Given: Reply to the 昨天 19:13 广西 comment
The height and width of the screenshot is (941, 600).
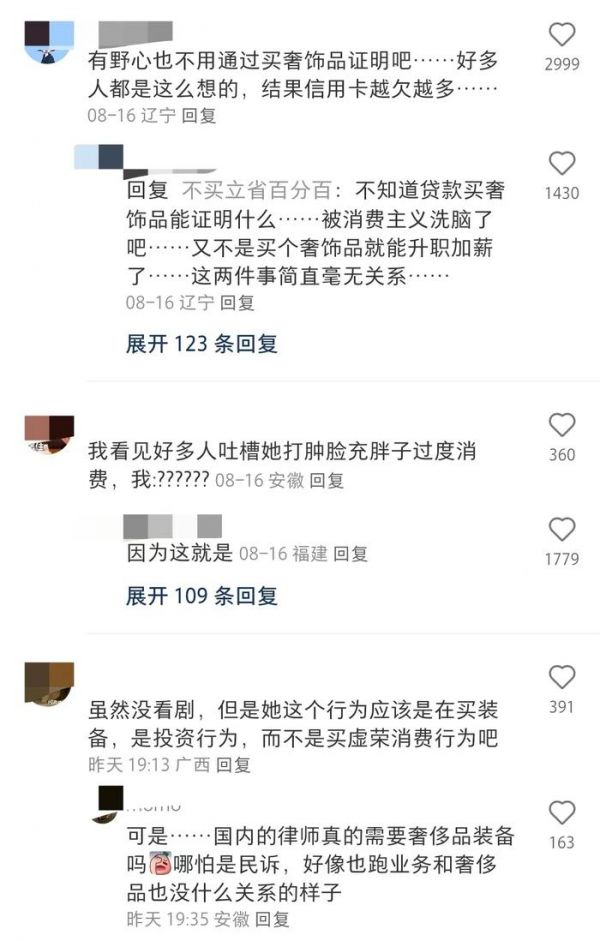Looking at the screenshot, I should pyautogui.click(x=235, y=765).
